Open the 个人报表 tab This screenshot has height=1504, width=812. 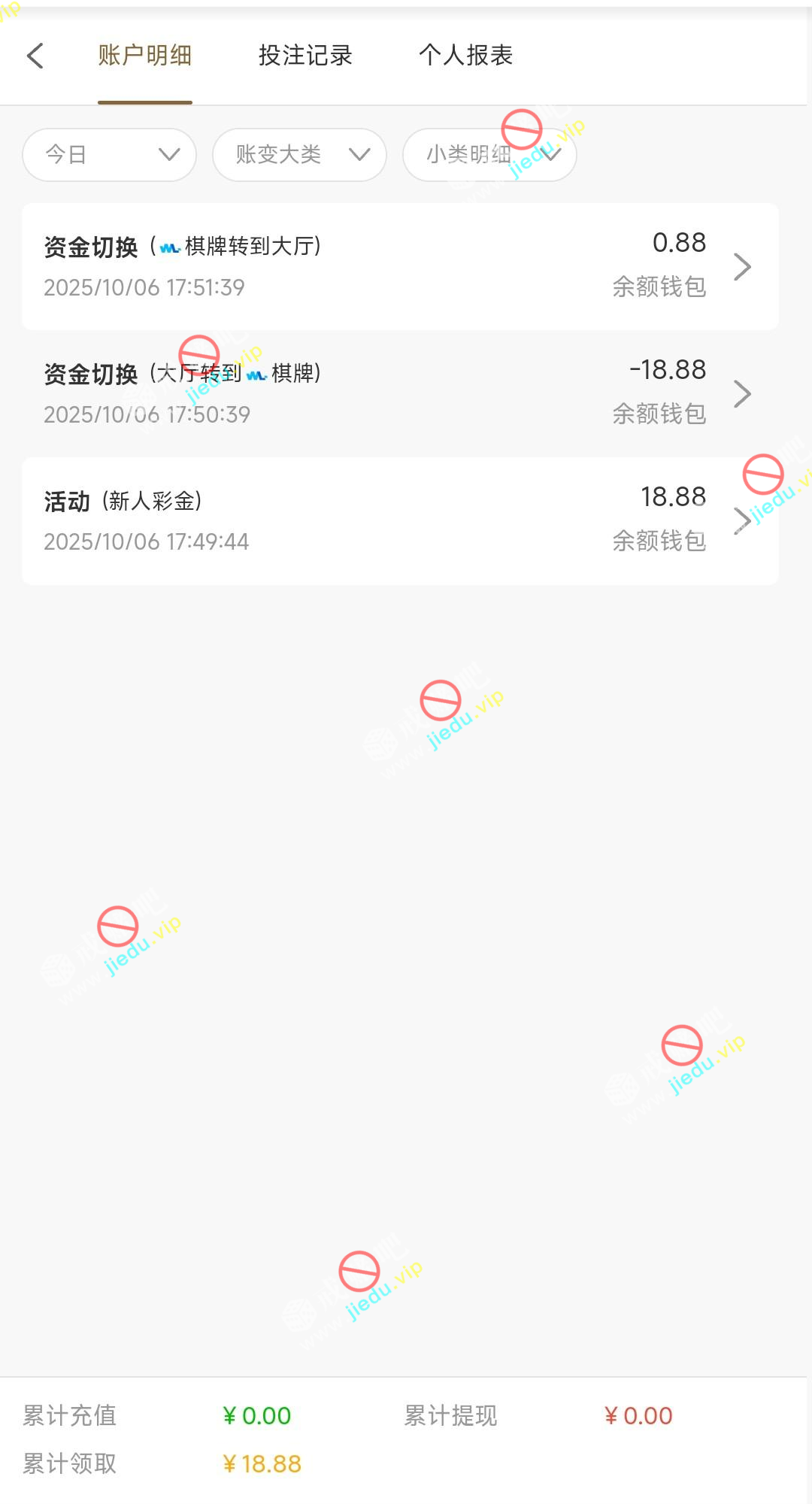[x=465, y=56]
